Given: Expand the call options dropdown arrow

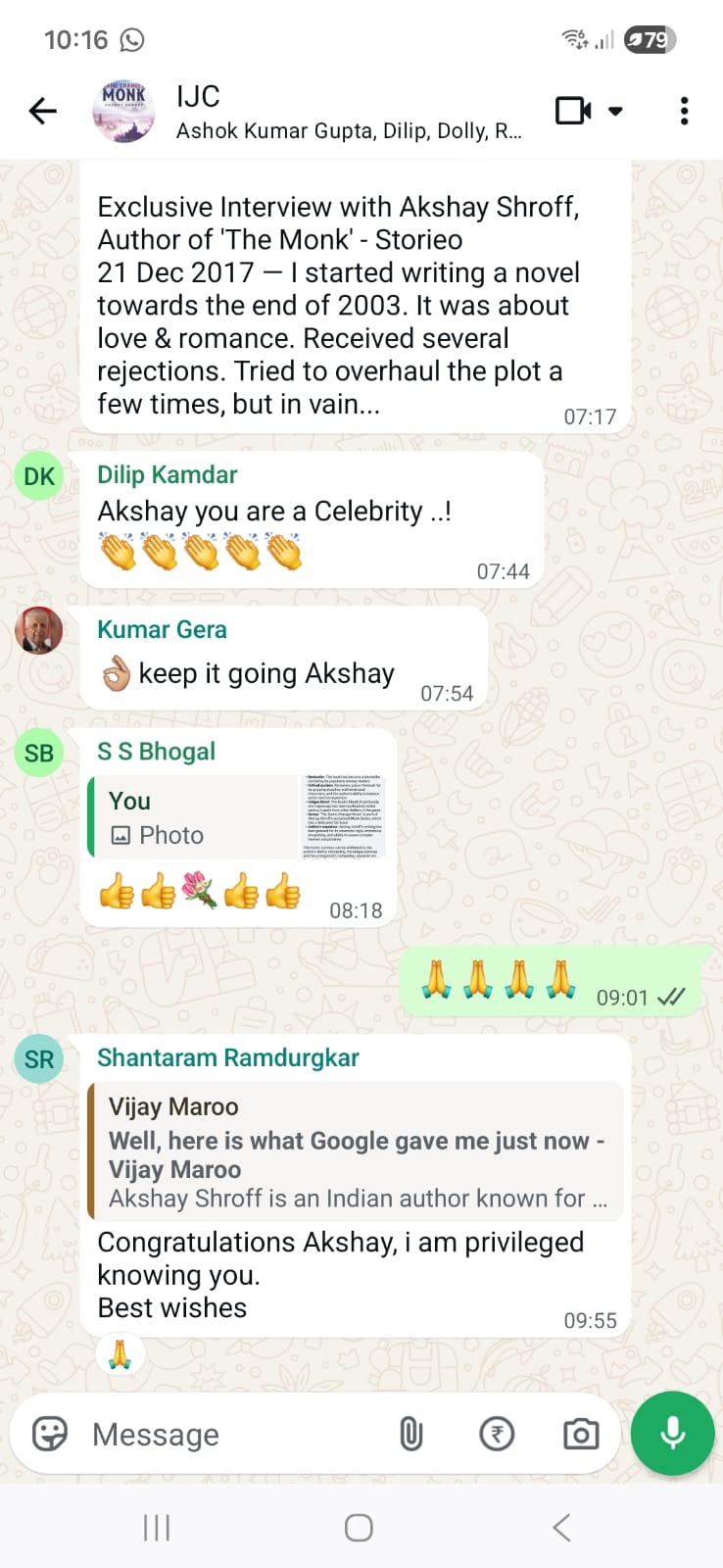Looking at the screenshot, I should [615, 111].
